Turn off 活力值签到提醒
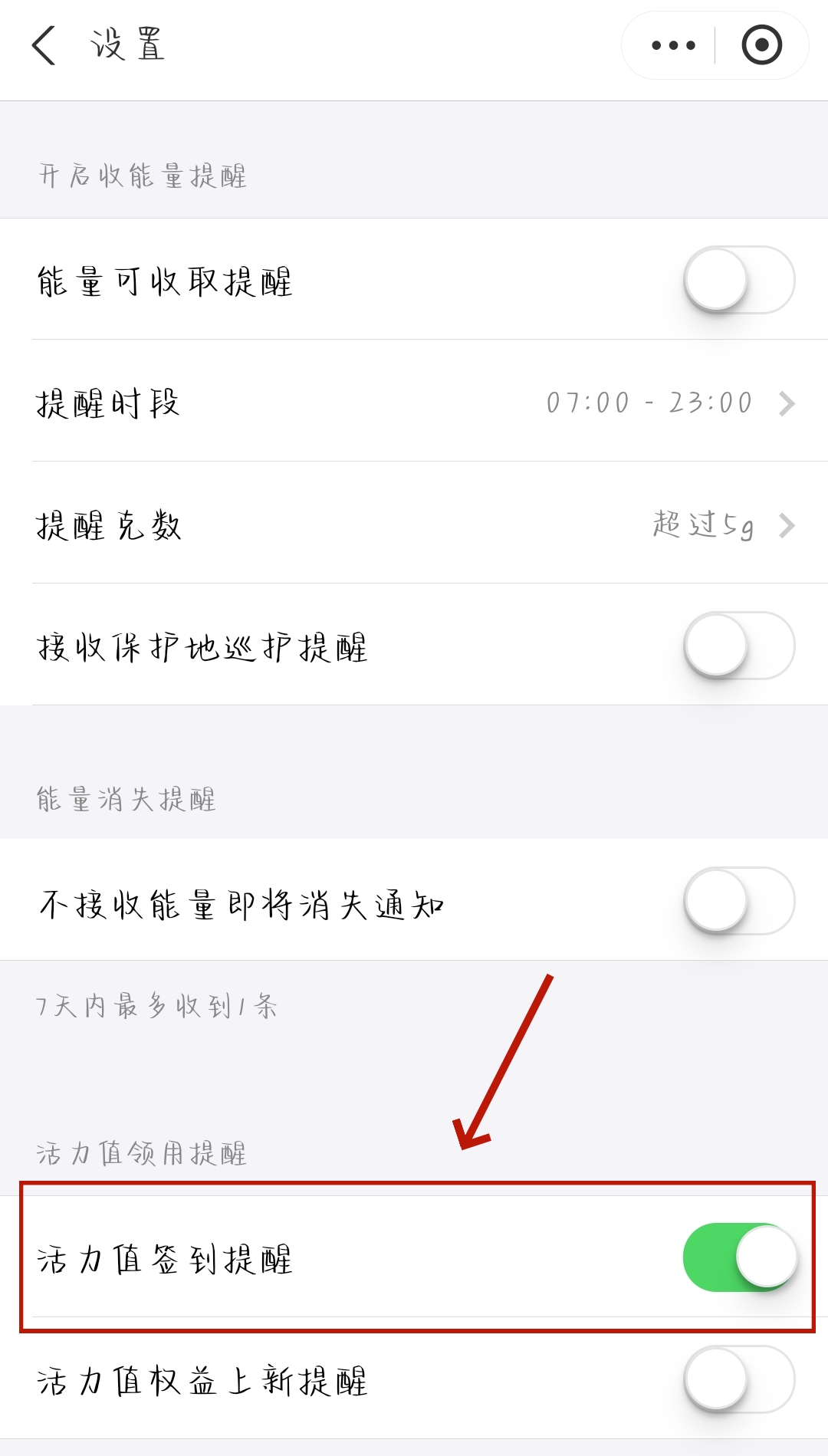This screenshot has width=828, height=1456. (738, 1257)
